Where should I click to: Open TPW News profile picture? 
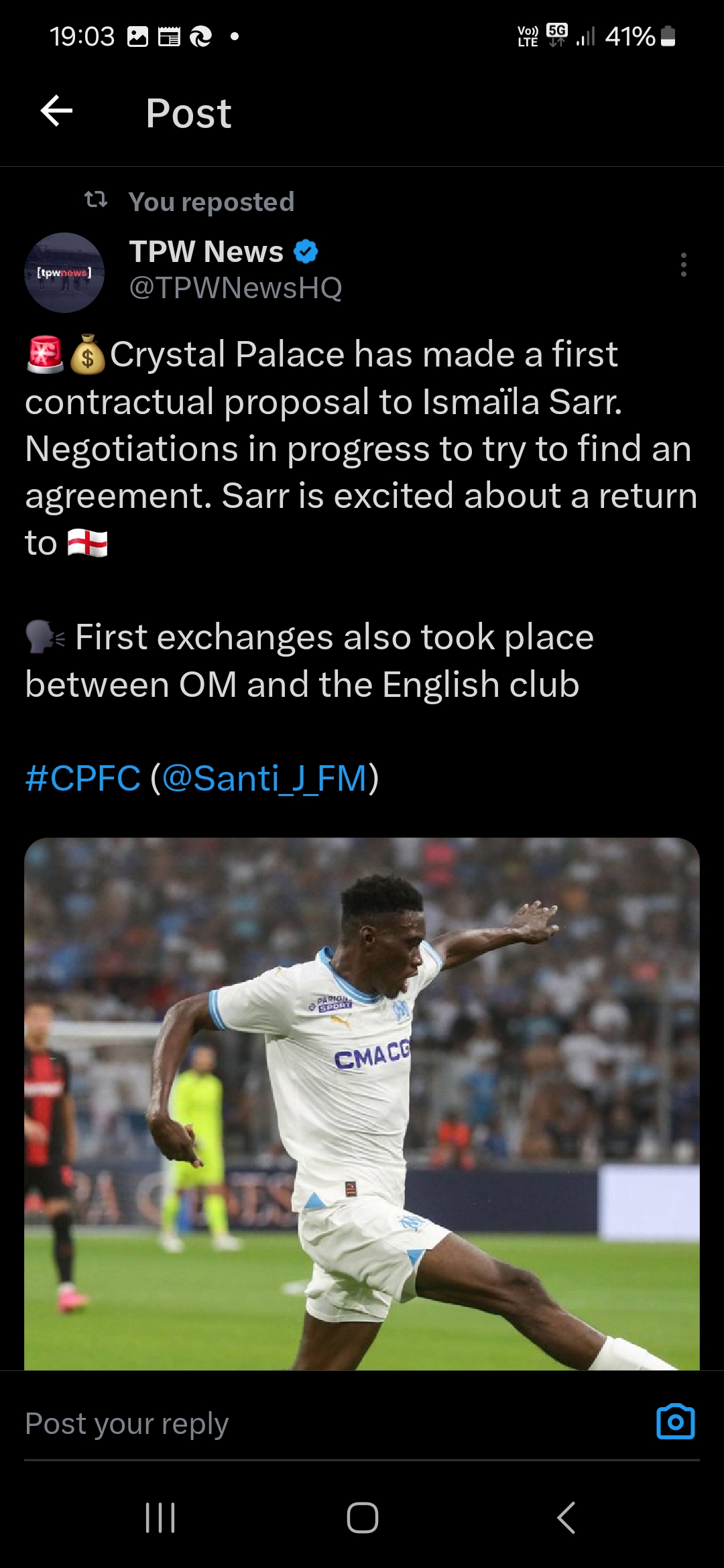(64, 273)
